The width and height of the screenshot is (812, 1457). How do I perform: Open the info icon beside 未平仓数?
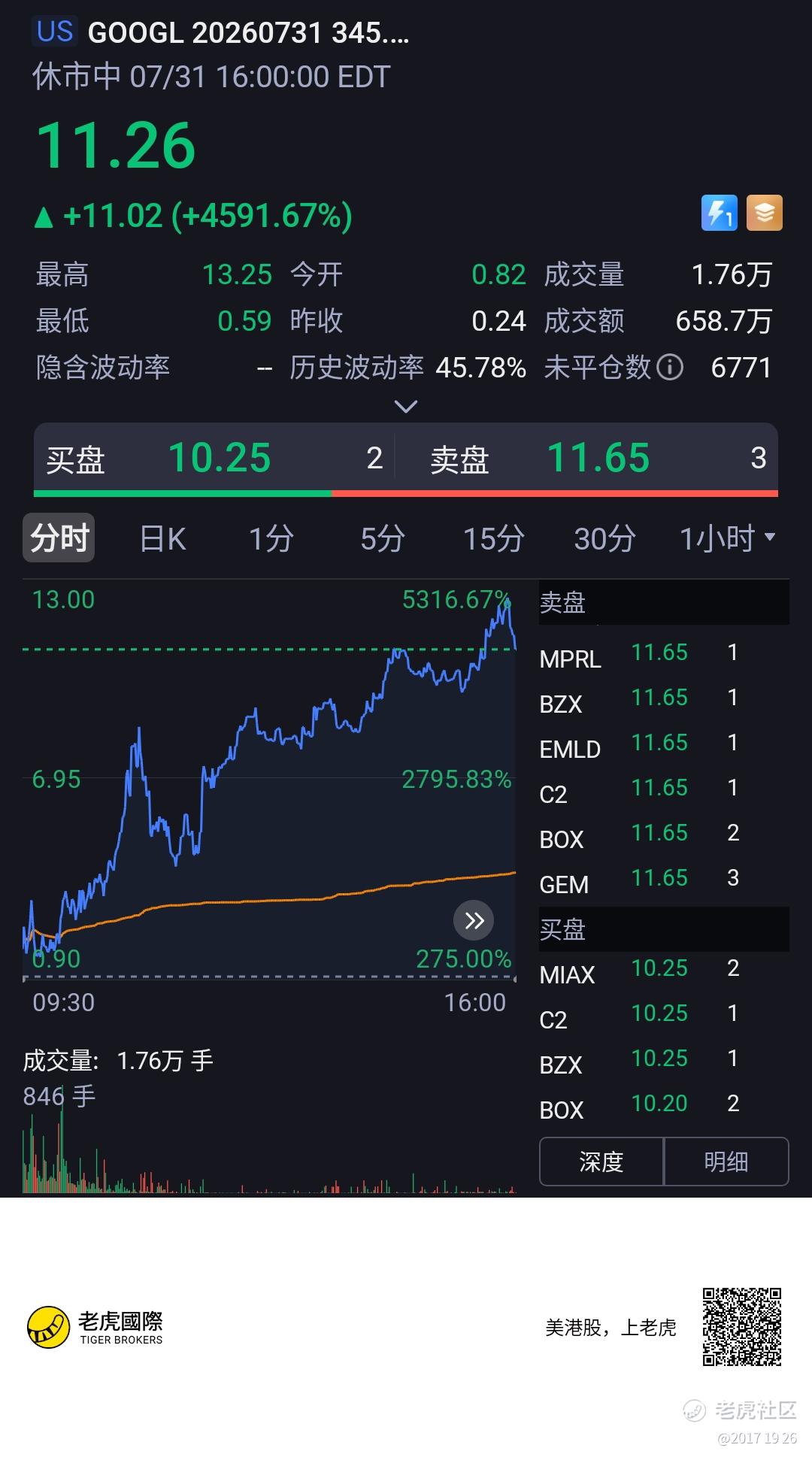click(x=670, y=368)
